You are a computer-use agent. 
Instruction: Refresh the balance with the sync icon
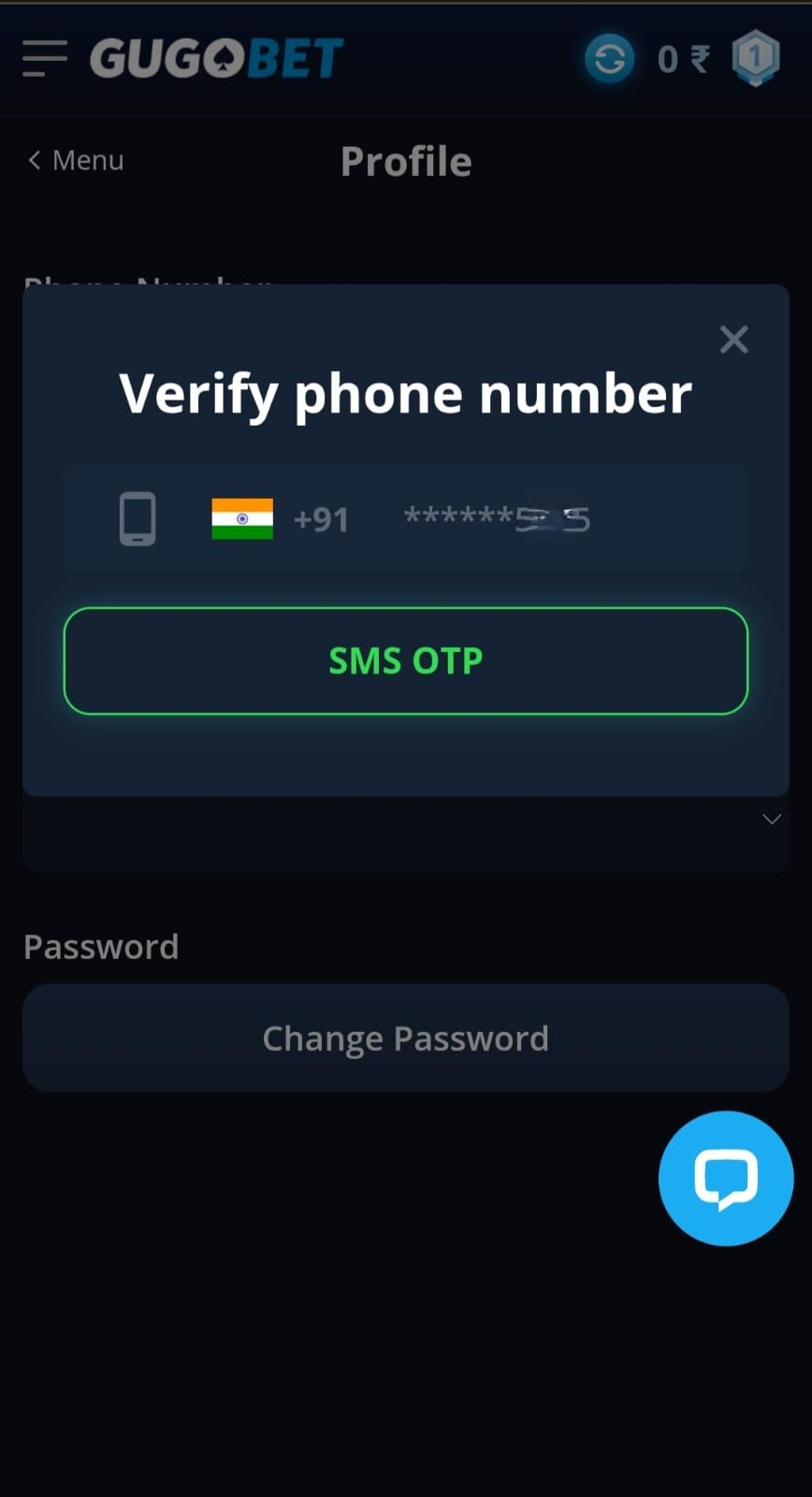pos(609,59)
